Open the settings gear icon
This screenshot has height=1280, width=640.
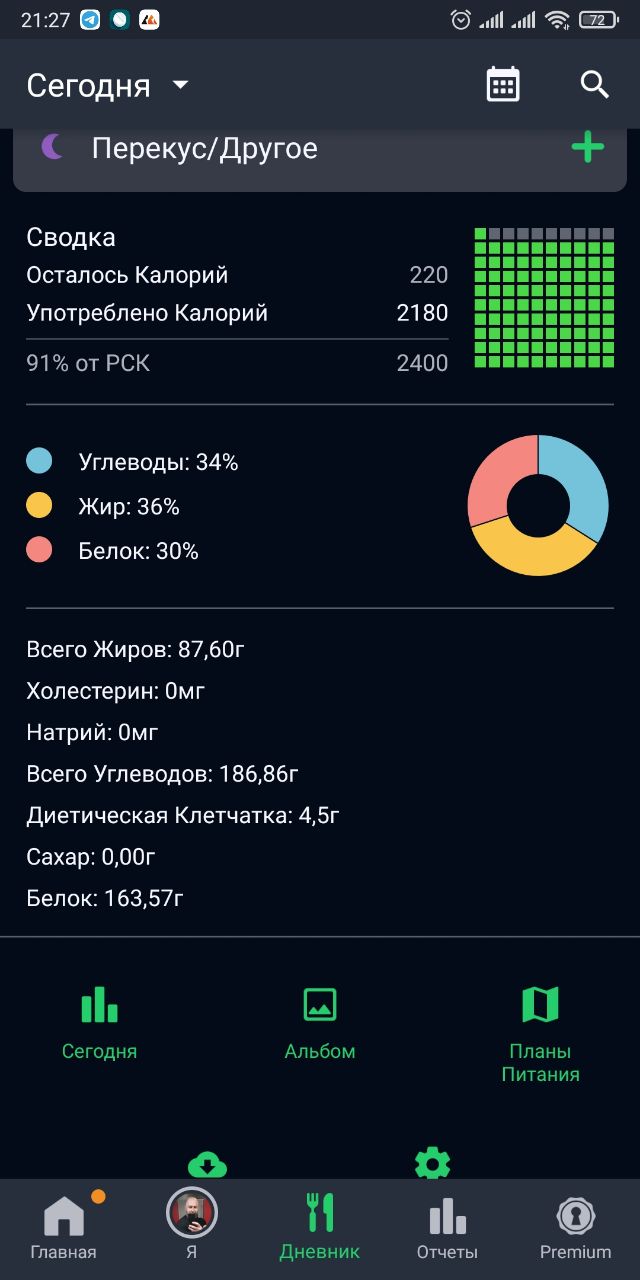432,1164
